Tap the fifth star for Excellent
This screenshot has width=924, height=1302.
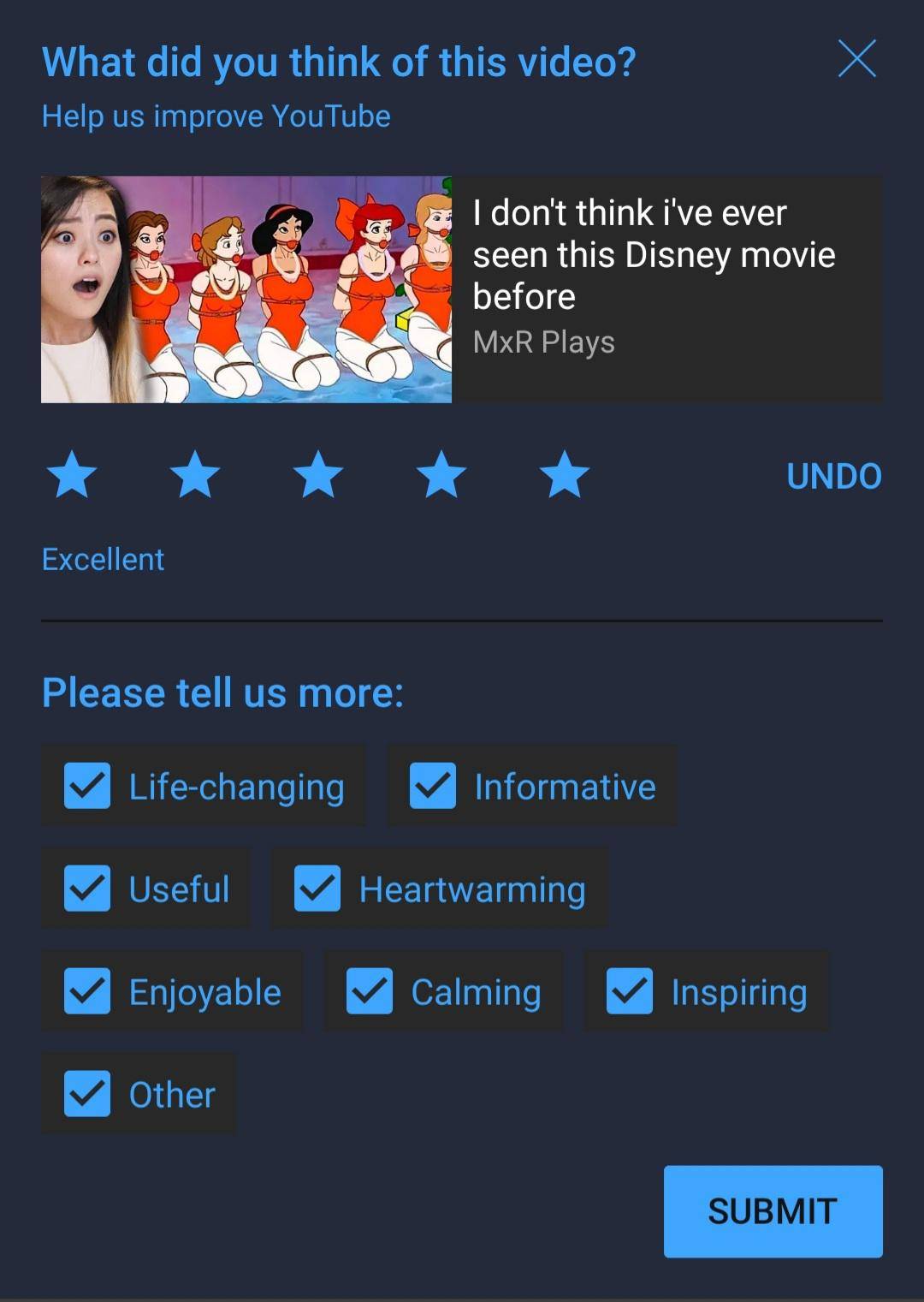(565, 475)
